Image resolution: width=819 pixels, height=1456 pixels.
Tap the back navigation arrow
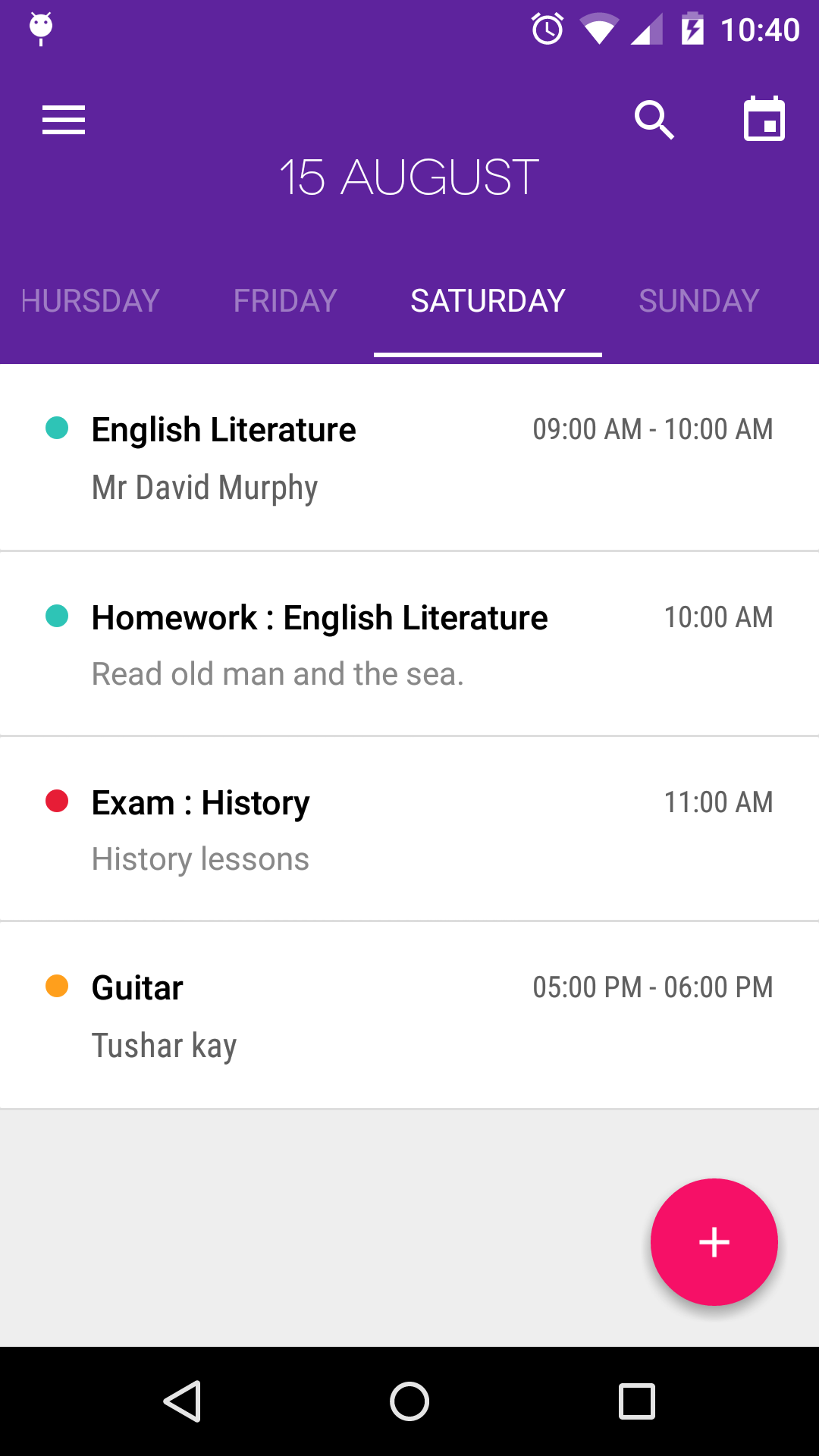point(185,1401)
